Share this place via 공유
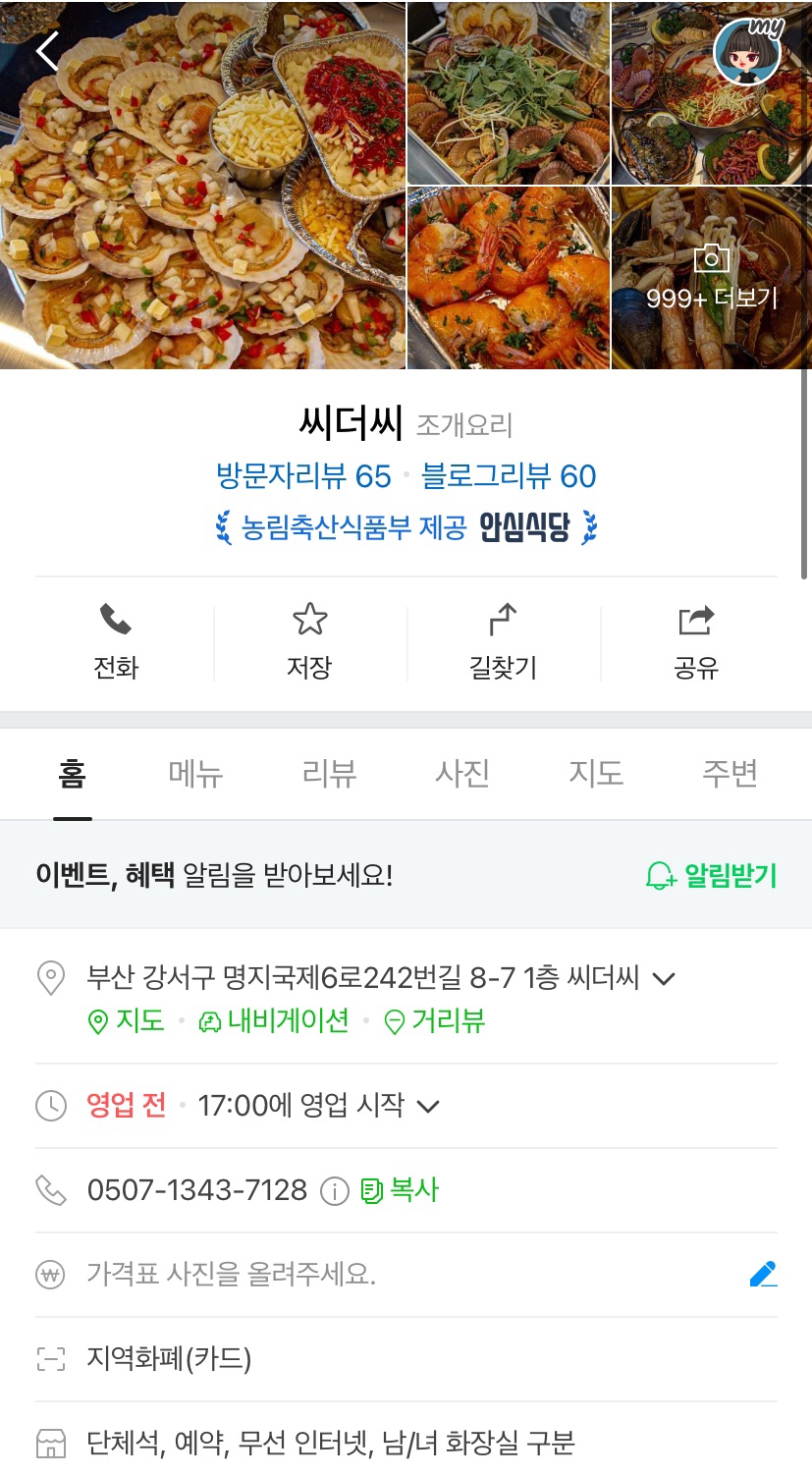812x1476 pixels. (x=696, y=642)
